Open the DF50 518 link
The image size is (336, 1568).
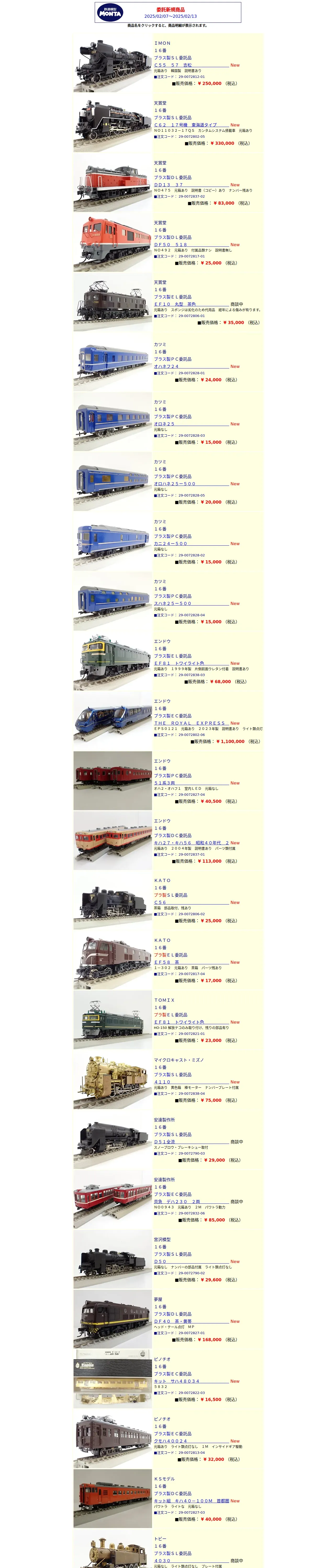170,245
